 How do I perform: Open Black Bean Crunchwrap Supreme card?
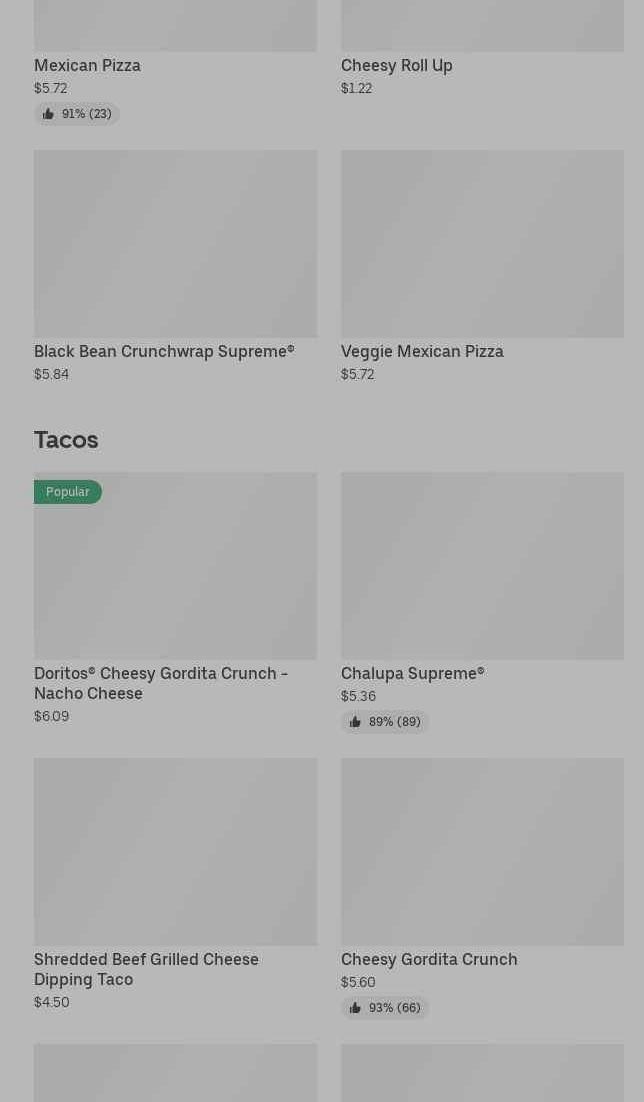pos(175,266)
